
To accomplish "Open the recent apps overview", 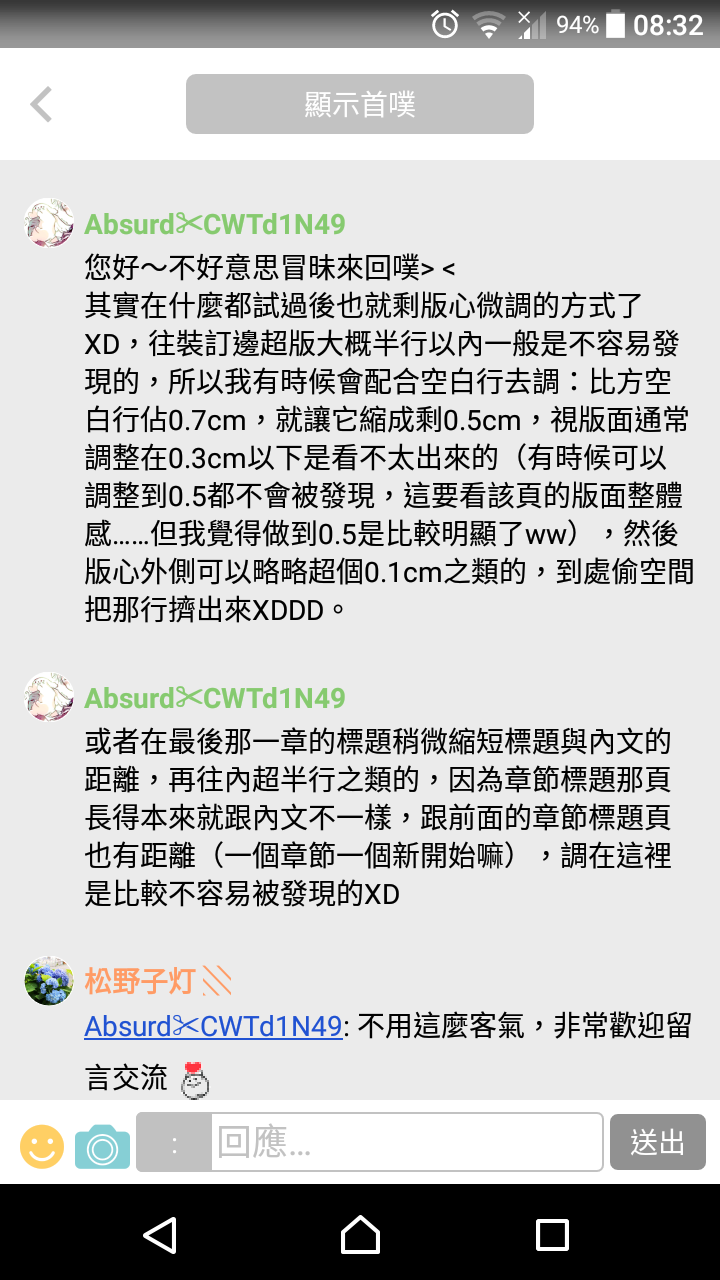I will click(x=552, y=1234).
